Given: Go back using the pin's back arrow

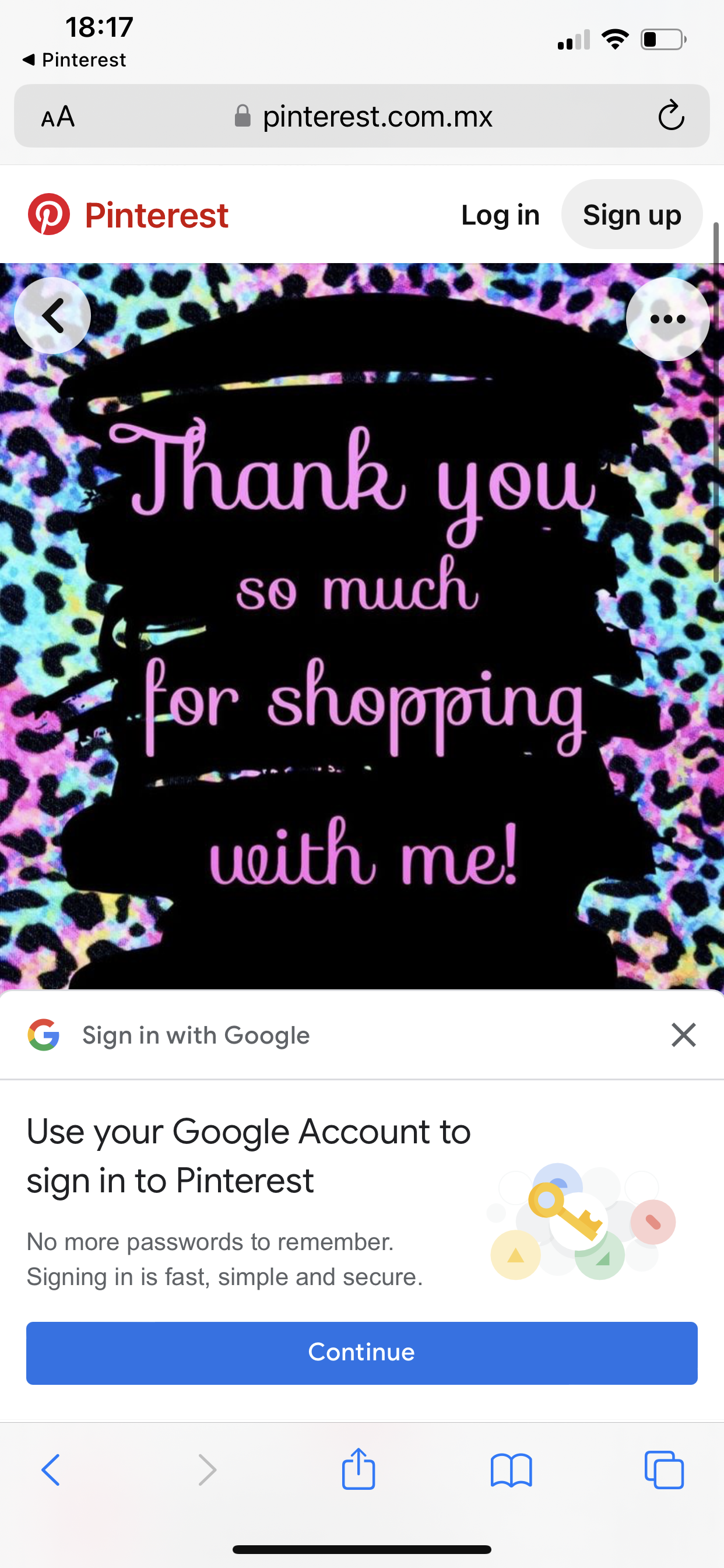Looking at the screenshot, I should pos(52,316).
